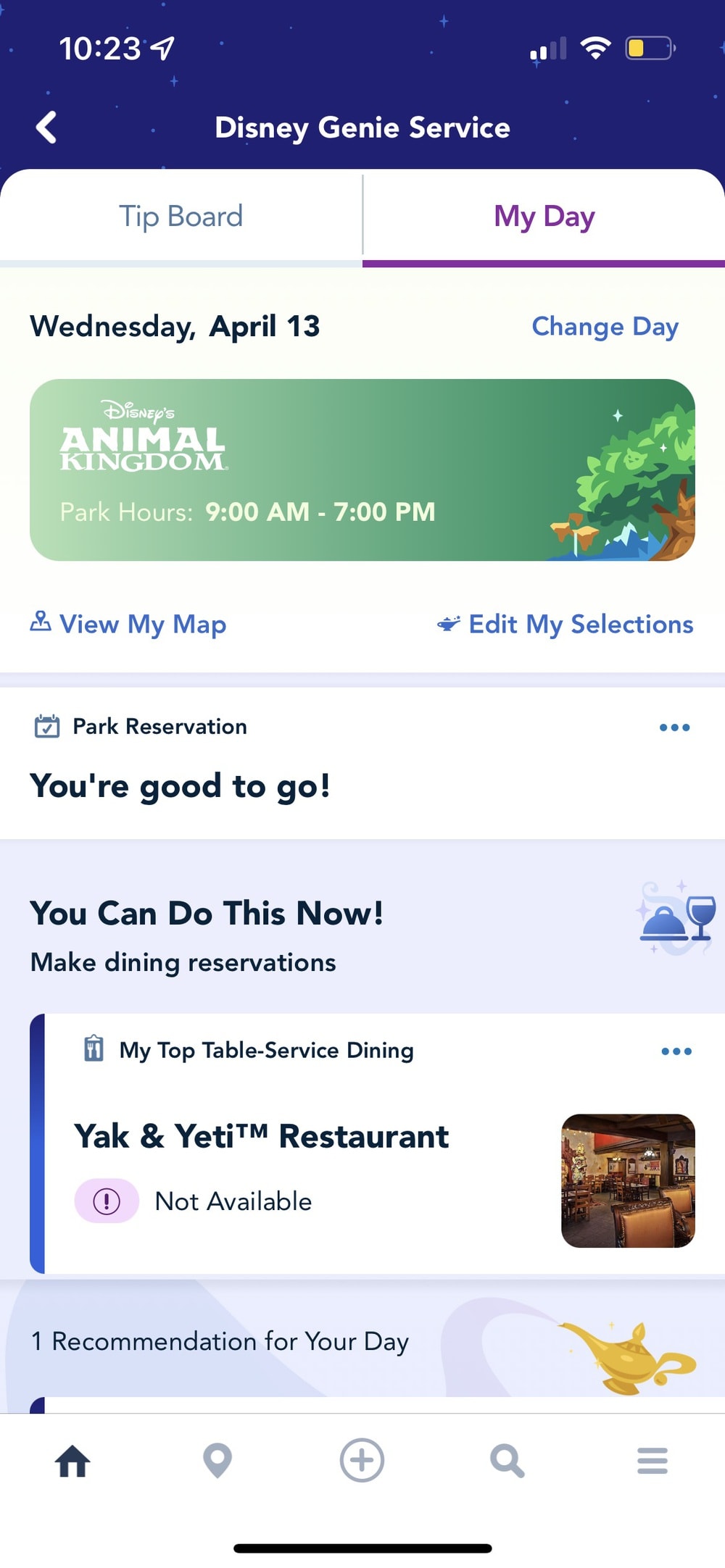725x1568 pixels.
Task: Open View My Map
Action: [142, 624]
